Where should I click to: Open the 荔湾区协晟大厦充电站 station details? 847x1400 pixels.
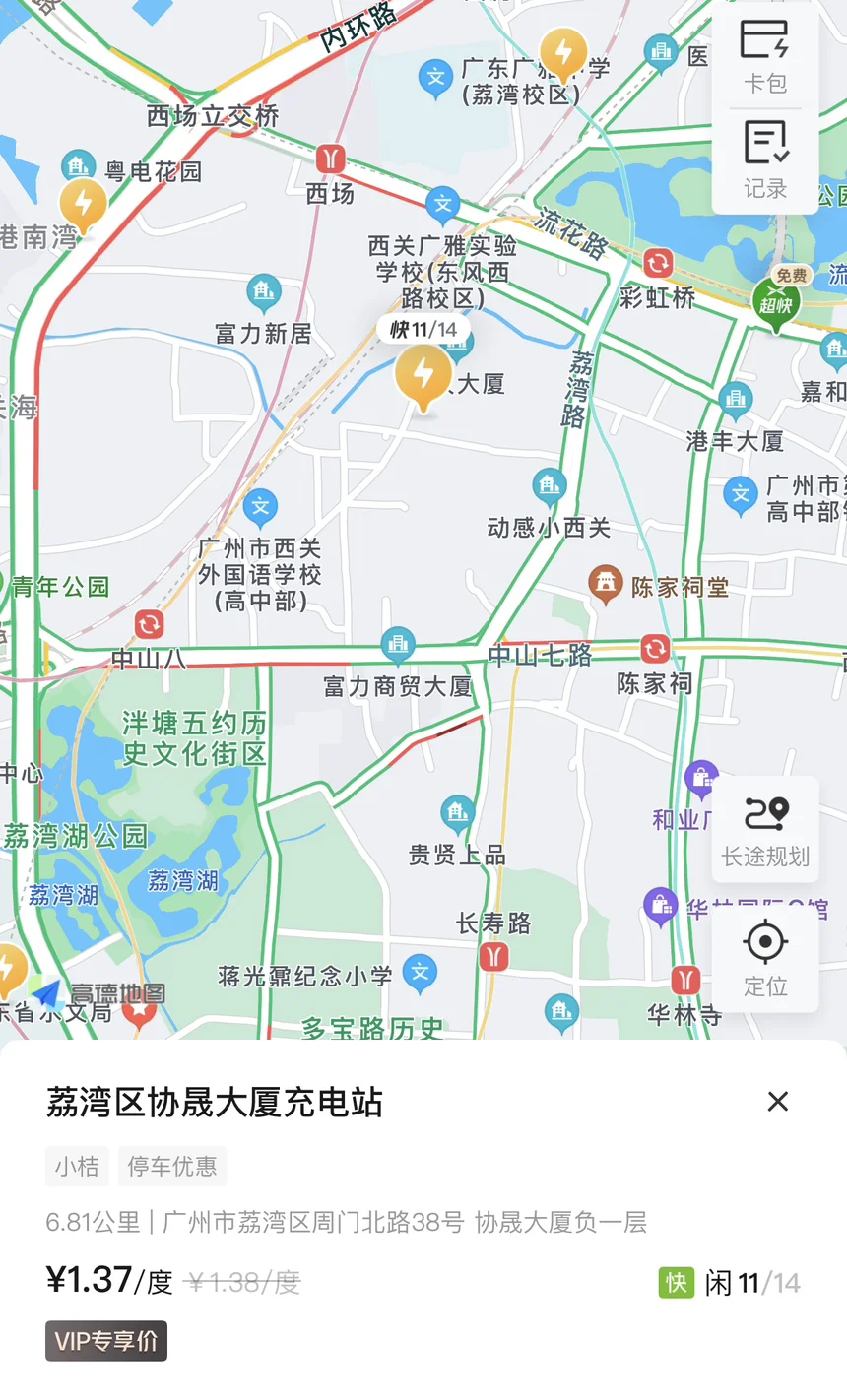tap(214, 1102)
